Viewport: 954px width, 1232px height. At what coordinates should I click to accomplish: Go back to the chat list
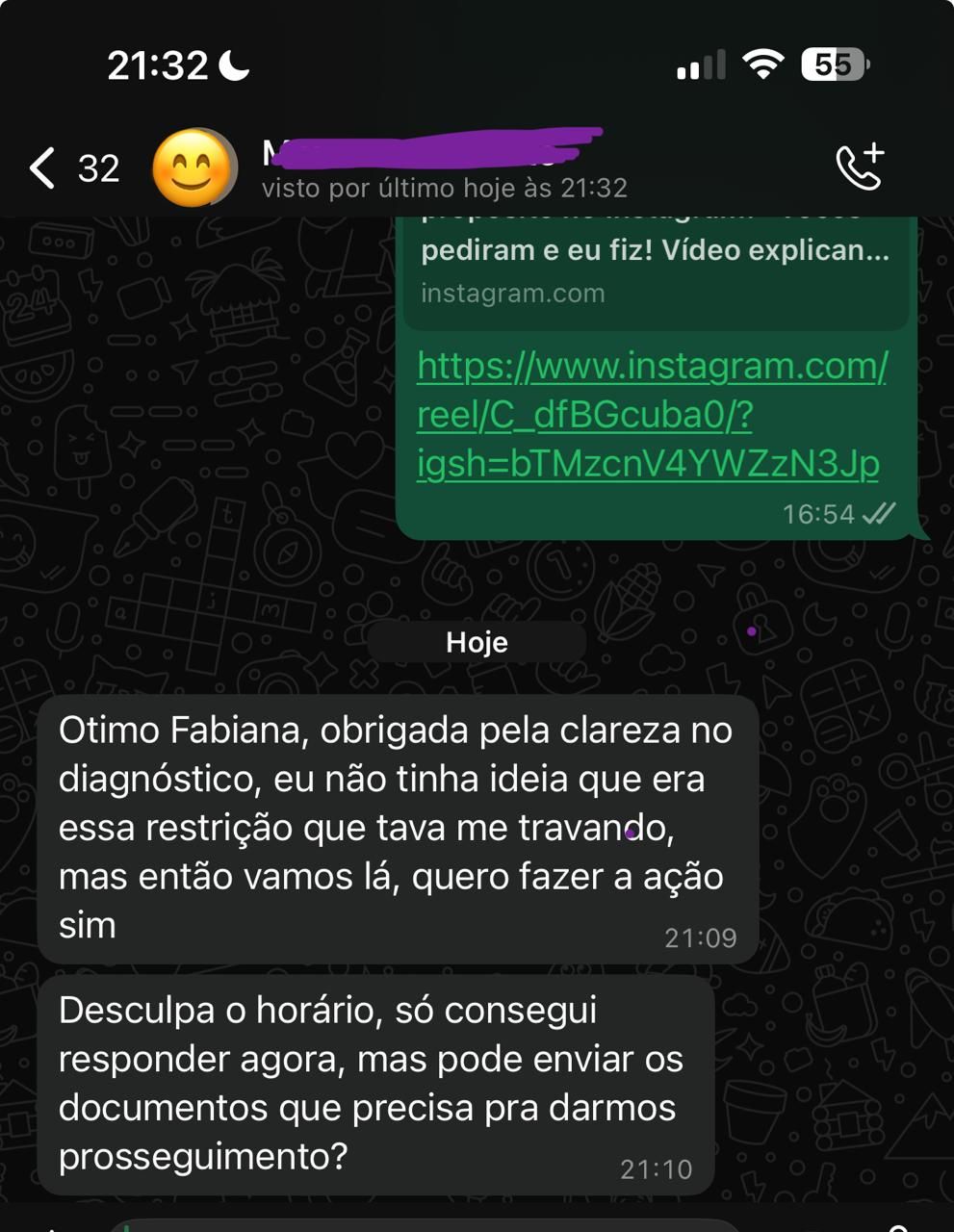(x=43, y=168)
